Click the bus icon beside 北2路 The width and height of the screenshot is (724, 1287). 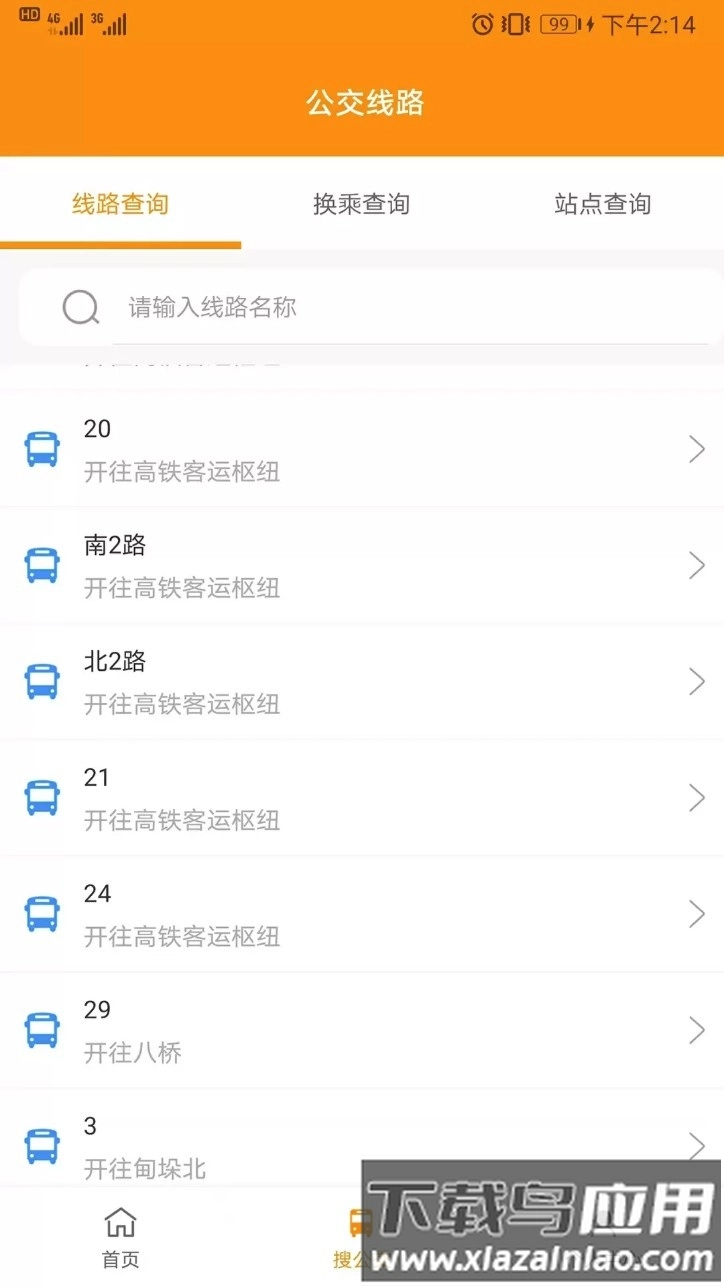tap(41, 681)
